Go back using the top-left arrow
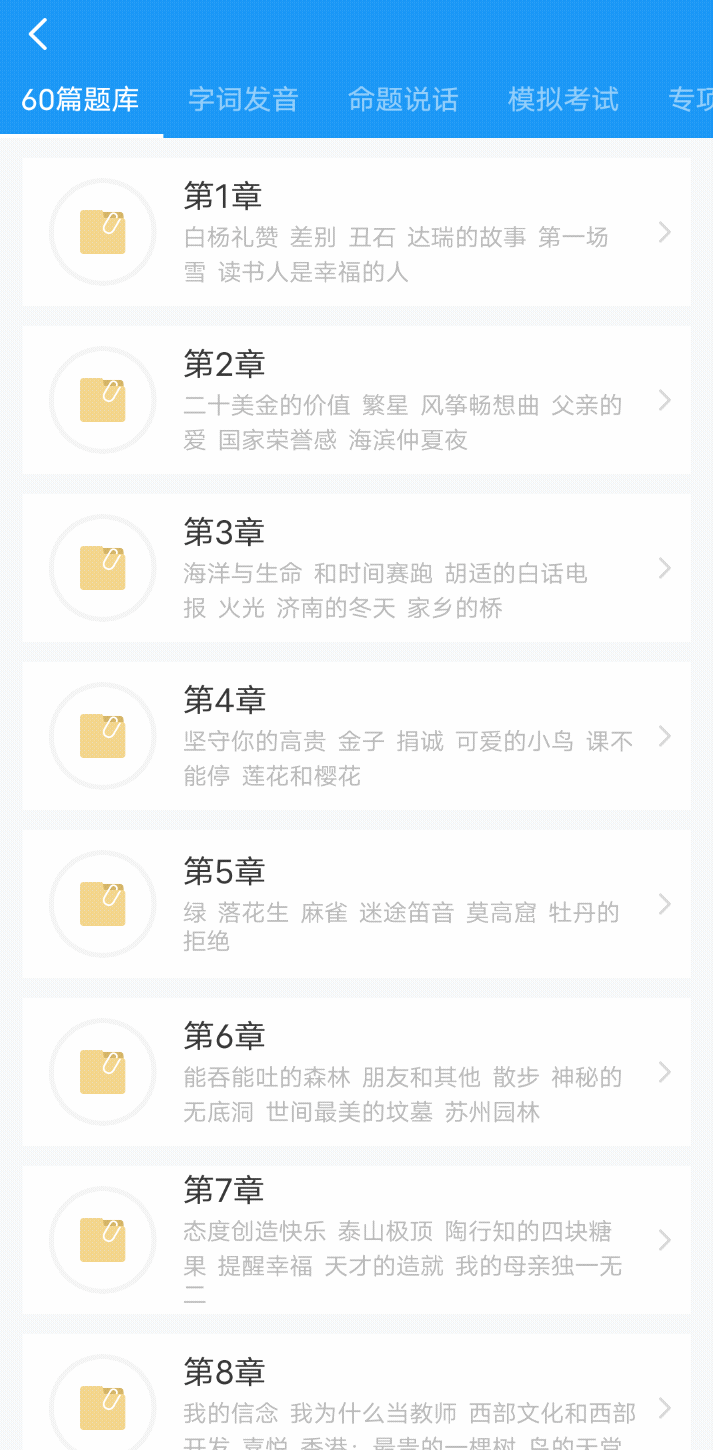Viewport: 713px width, 1450px height. pyautogui.click(x=38, y=34)
